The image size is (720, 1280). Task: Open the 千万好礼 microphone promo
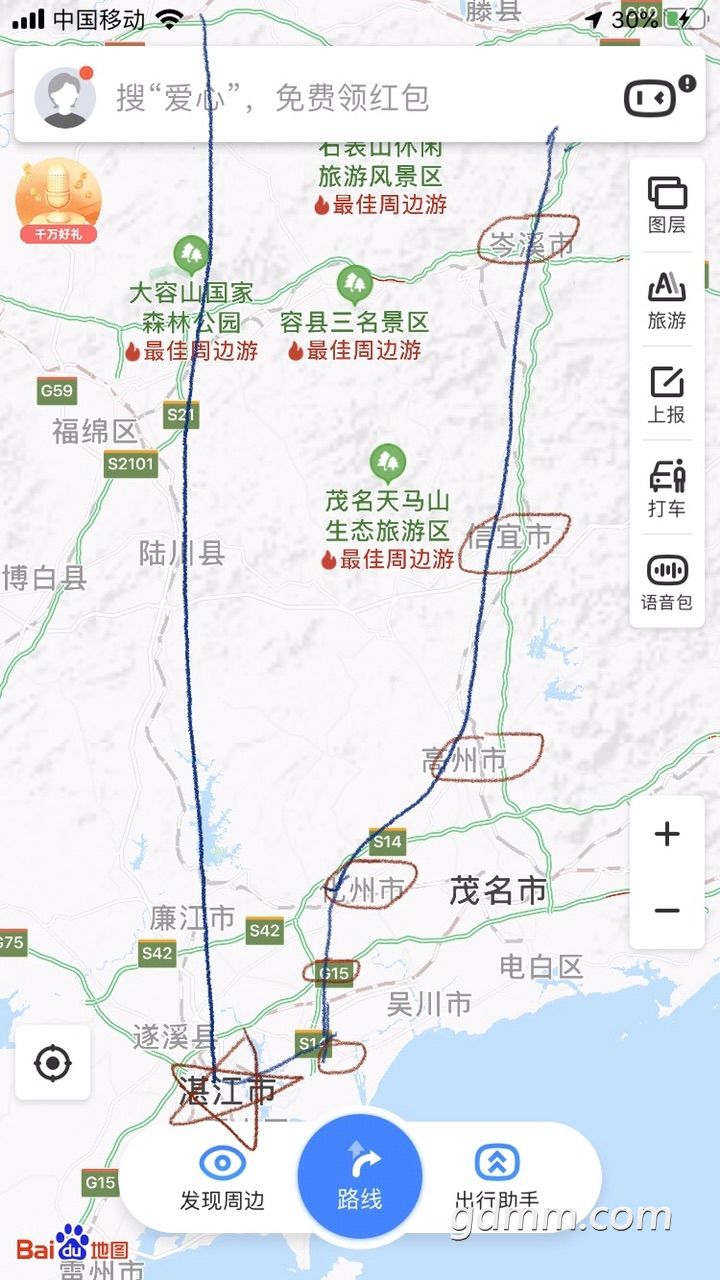(x=58, y=201)
